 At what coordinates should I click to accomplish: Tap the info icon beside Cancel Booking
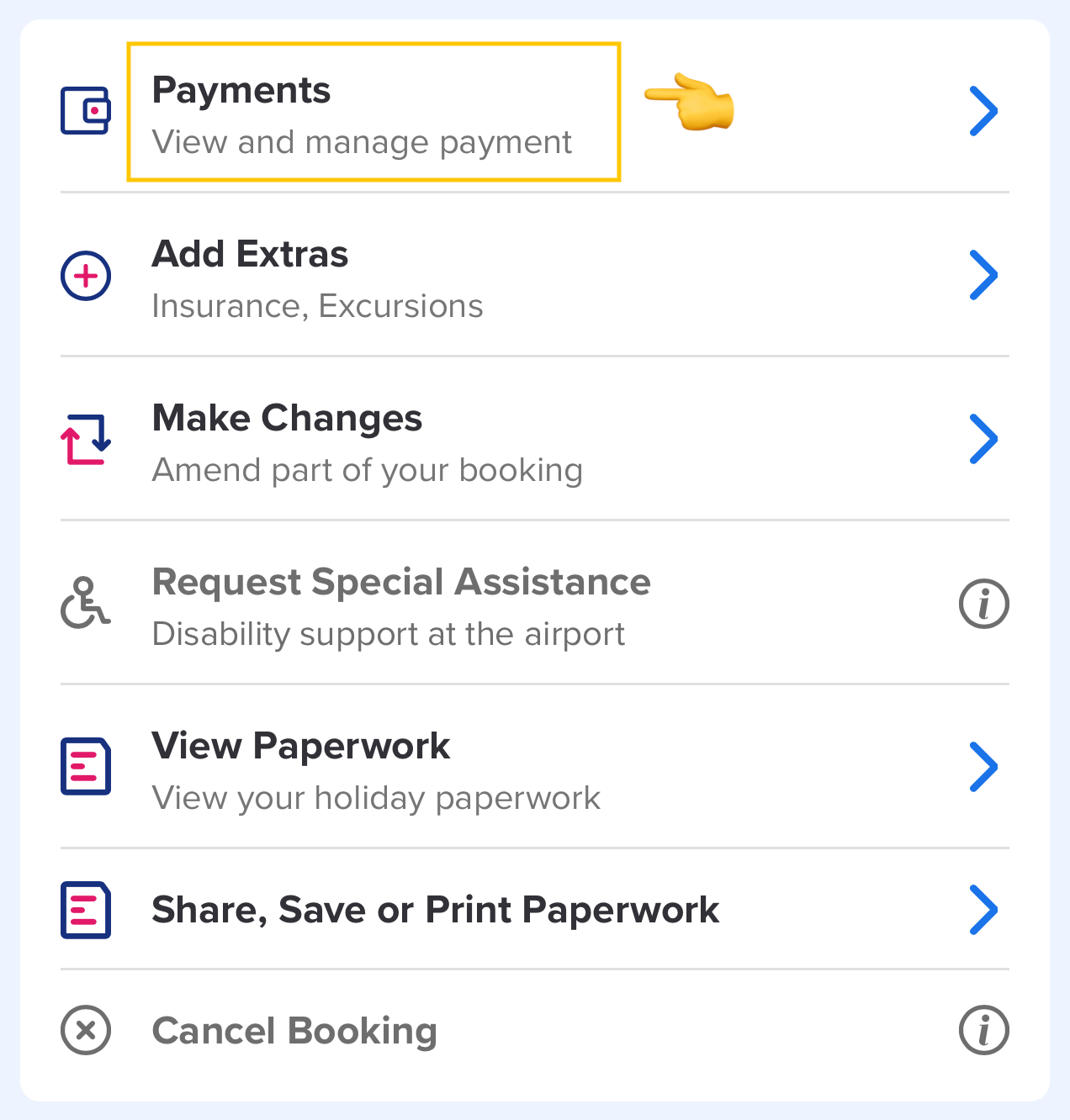(983, 1030)
